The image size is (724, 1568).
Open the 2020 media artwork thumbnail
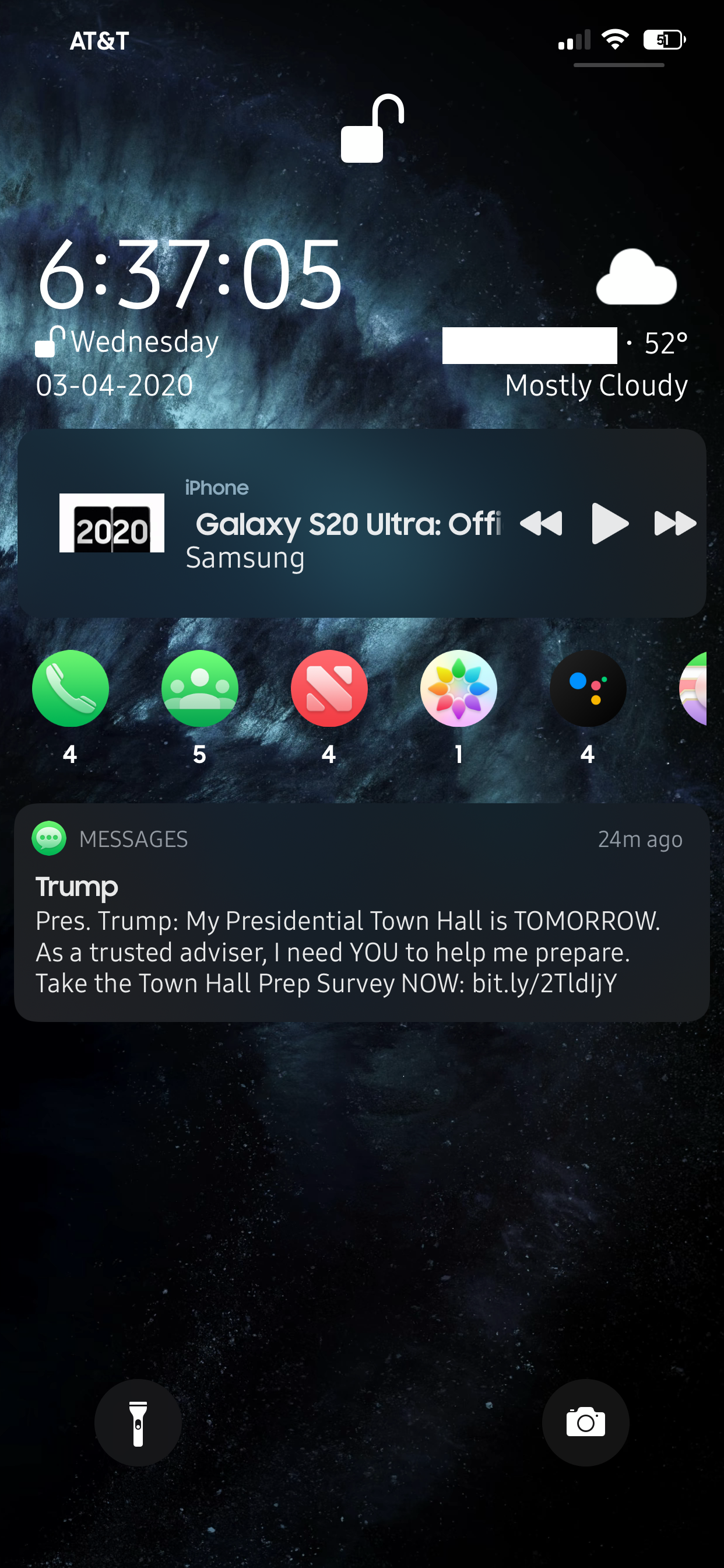pos(112,523)
